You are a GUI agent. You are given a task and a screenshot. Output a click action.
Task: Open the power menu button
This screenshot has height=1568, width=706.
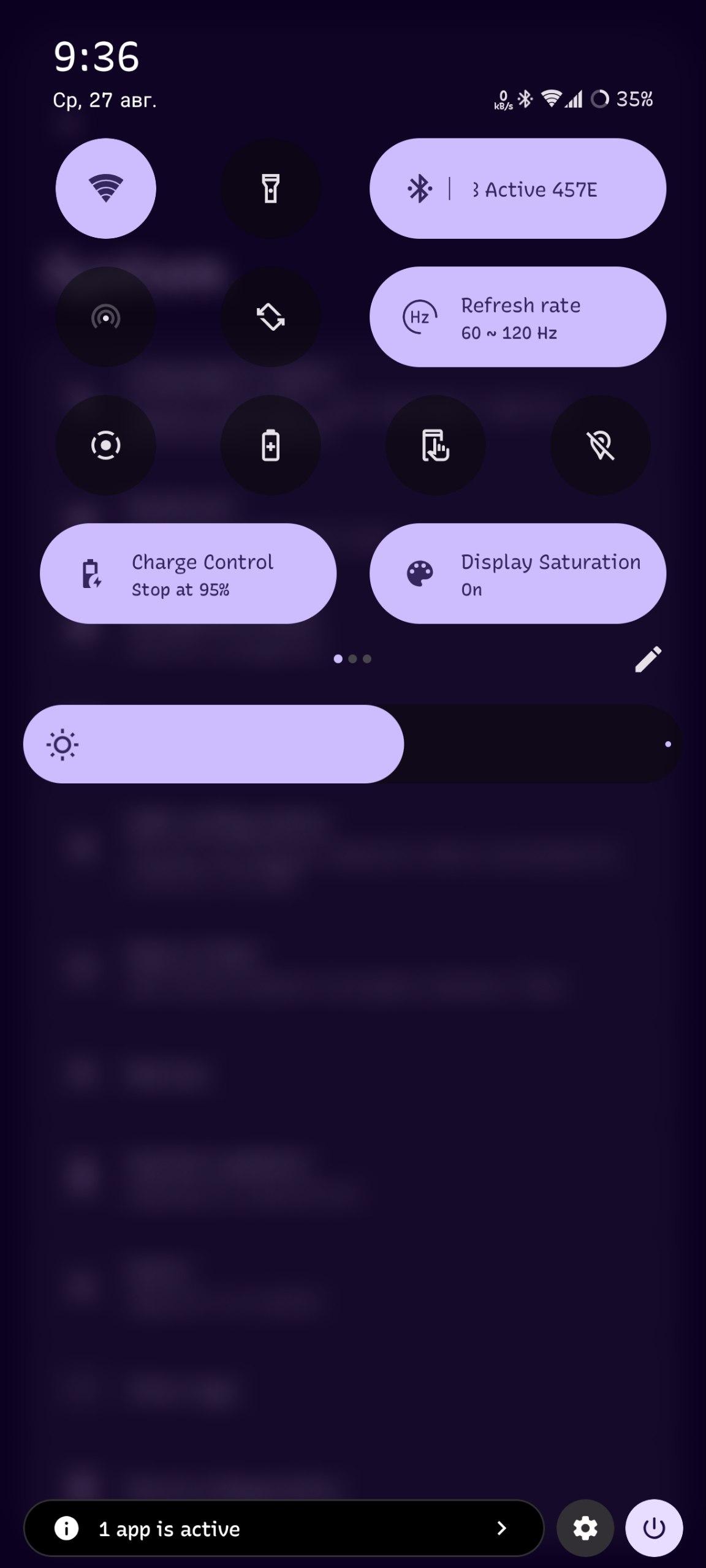(654, 1528)
